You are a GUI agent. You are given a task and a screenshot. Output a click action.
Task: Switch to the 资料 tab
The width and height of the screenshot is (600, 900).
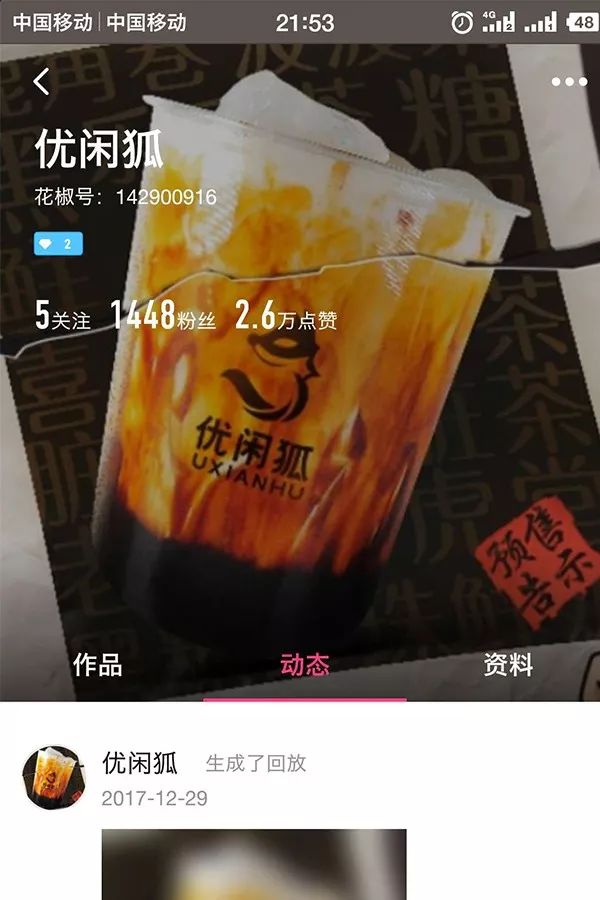(508, 665)
